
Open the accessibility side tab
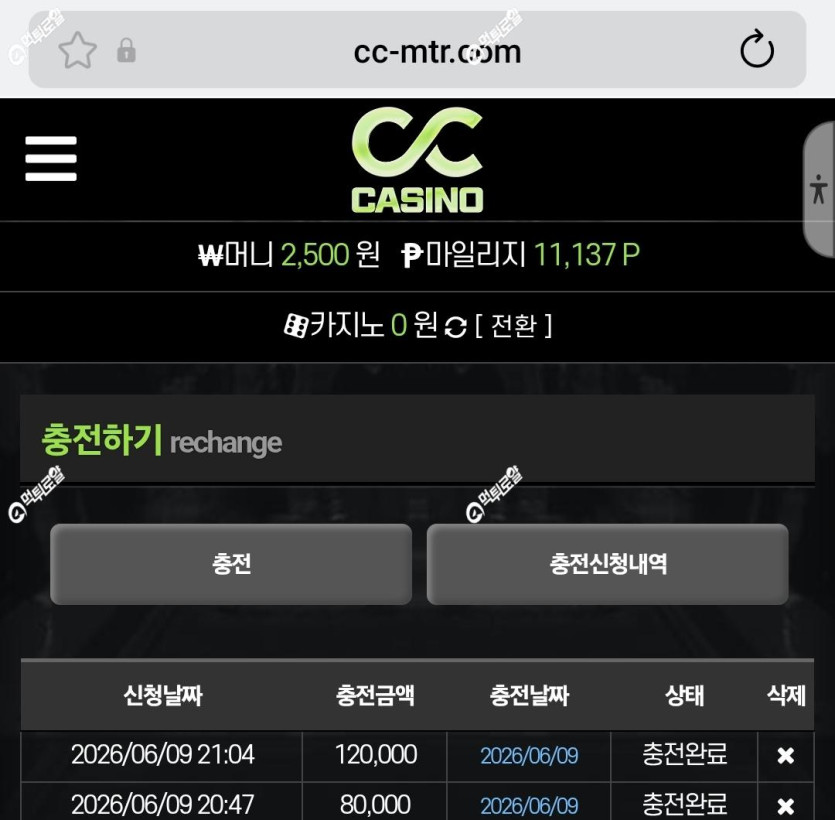pyautogui.click(x=819, y=189)
